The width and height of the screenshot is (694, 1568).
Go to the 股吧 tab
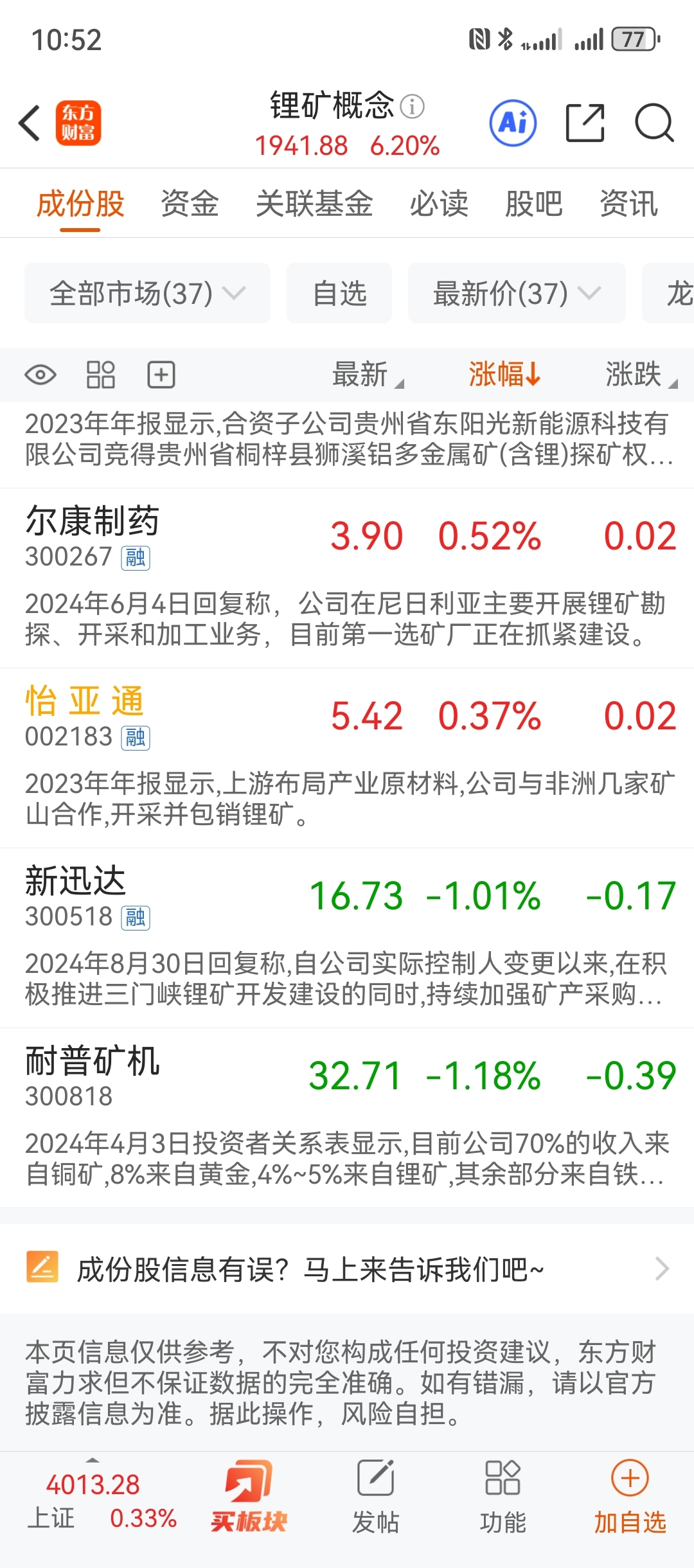[533, 204]
